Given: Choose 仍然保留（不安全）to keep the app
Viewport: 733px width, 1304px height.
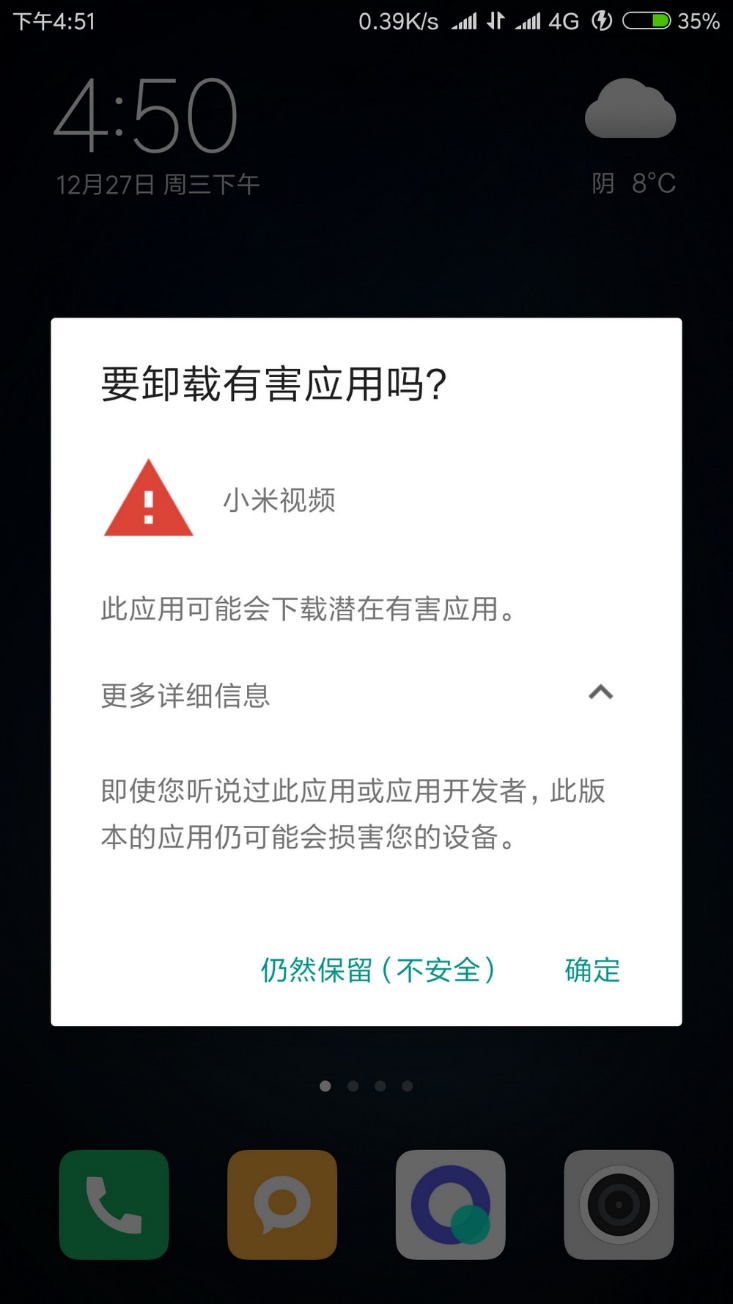Looking at the screenshot, I should (378, 970).
